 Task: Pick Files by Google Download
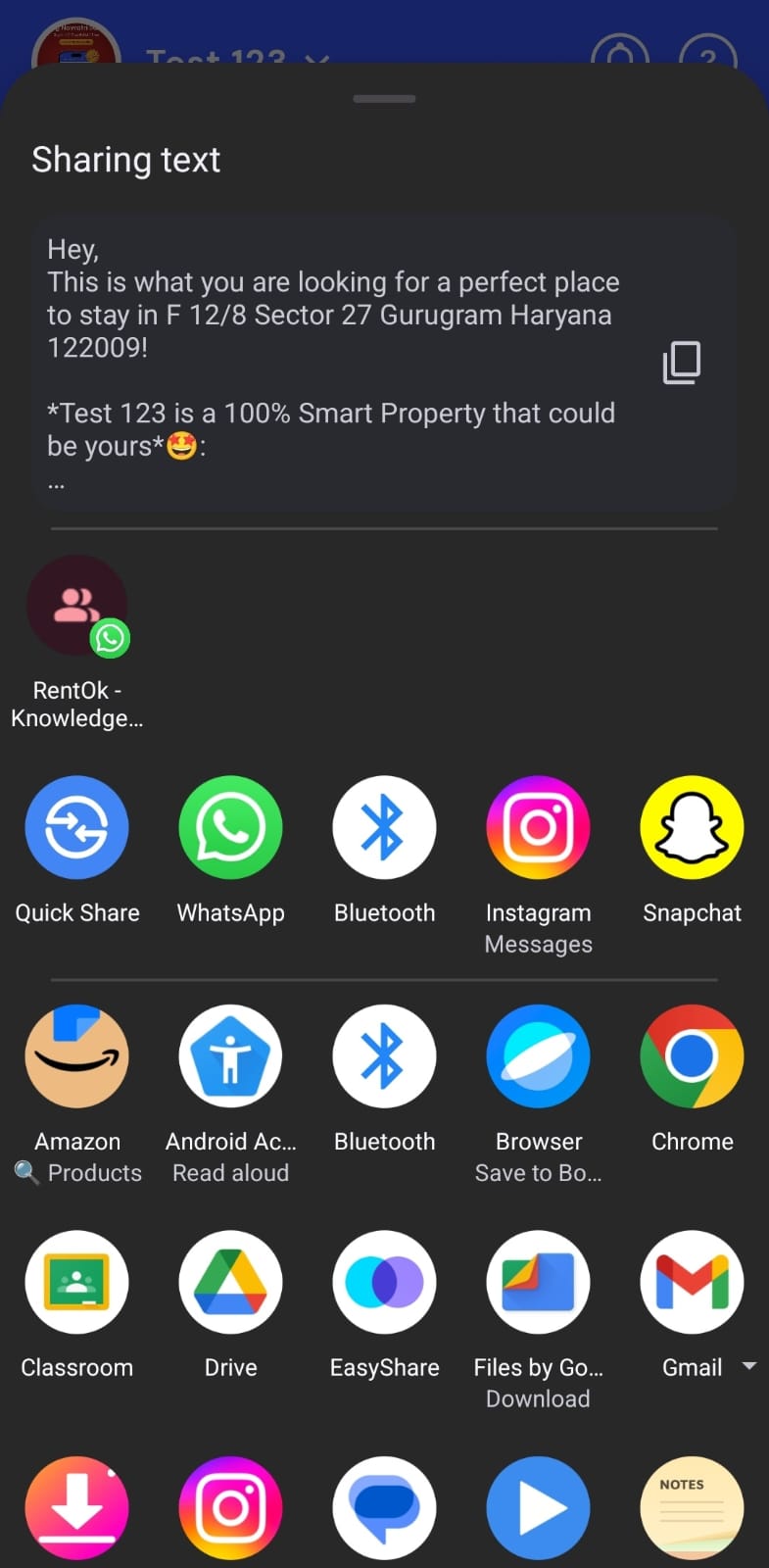(538, 1282)
